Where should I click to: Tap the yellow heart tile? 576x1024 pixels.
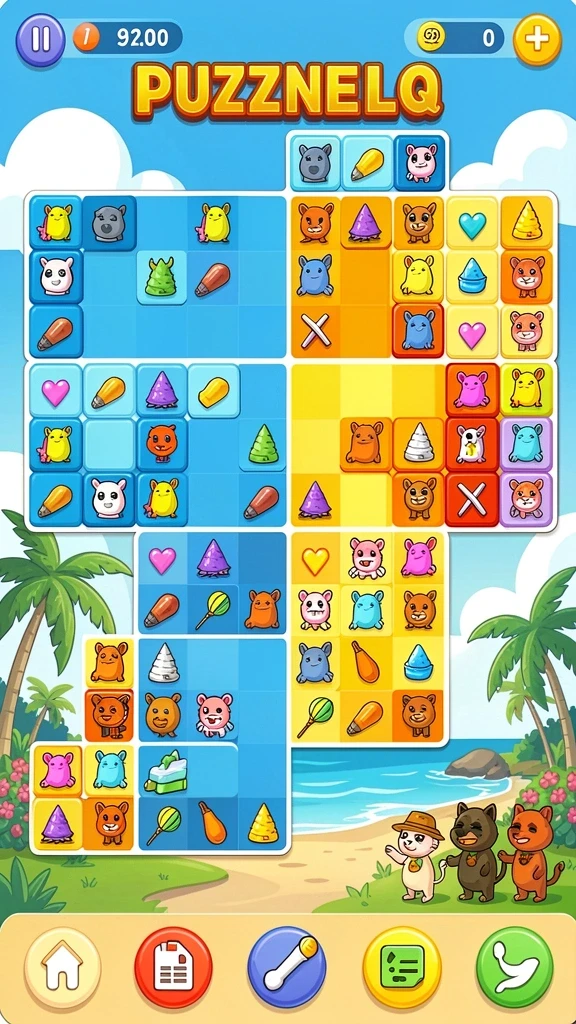point(315,560)
